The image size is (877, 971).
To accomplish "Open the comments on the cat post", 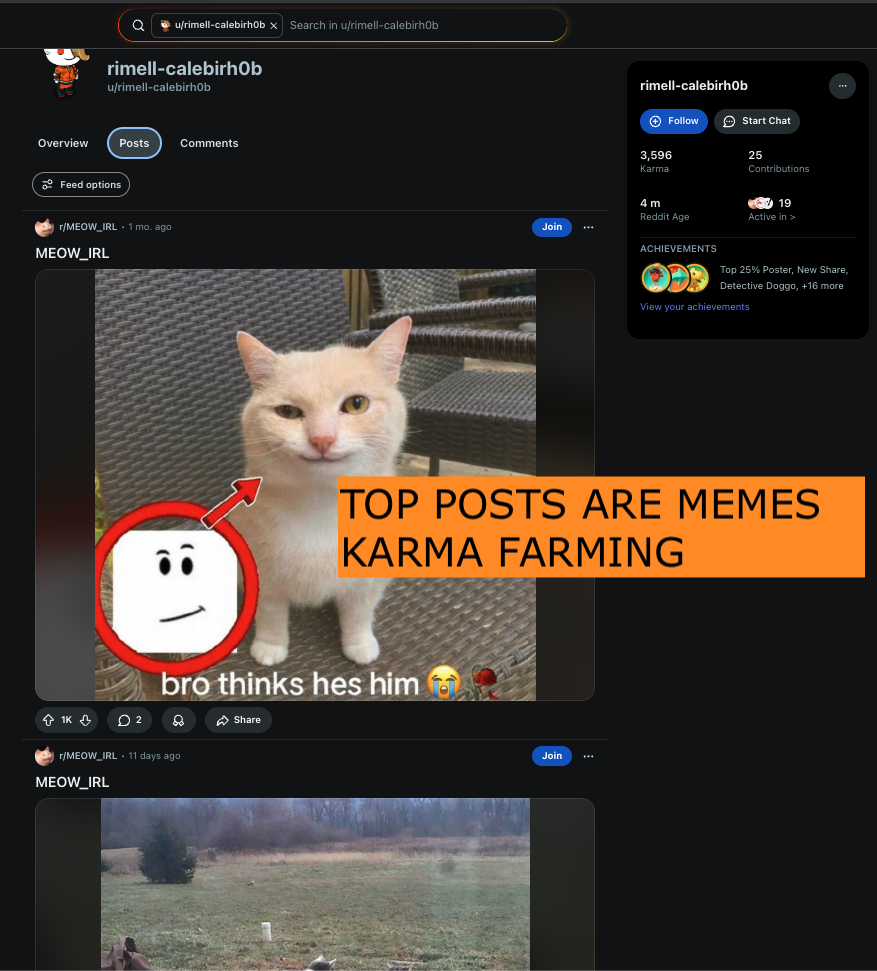I will coord(129,719).
